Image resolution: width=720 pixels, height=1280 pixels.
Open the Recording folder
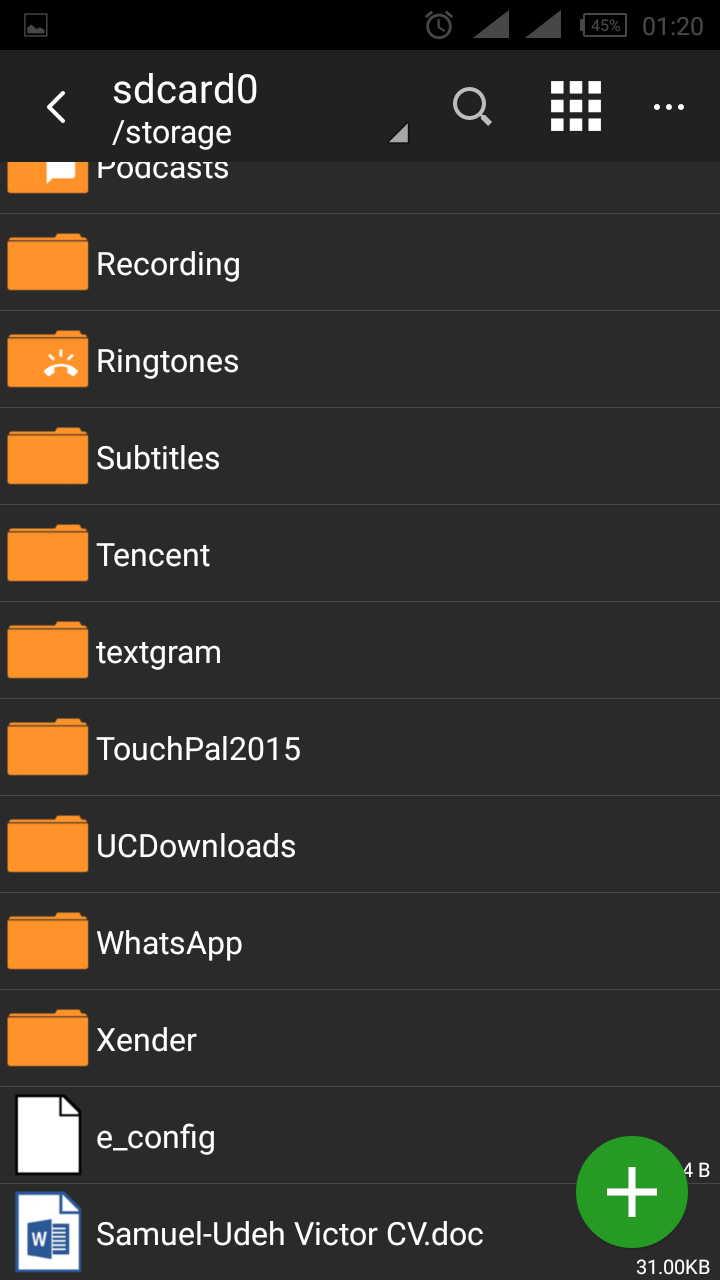click(x=360, y=262)
